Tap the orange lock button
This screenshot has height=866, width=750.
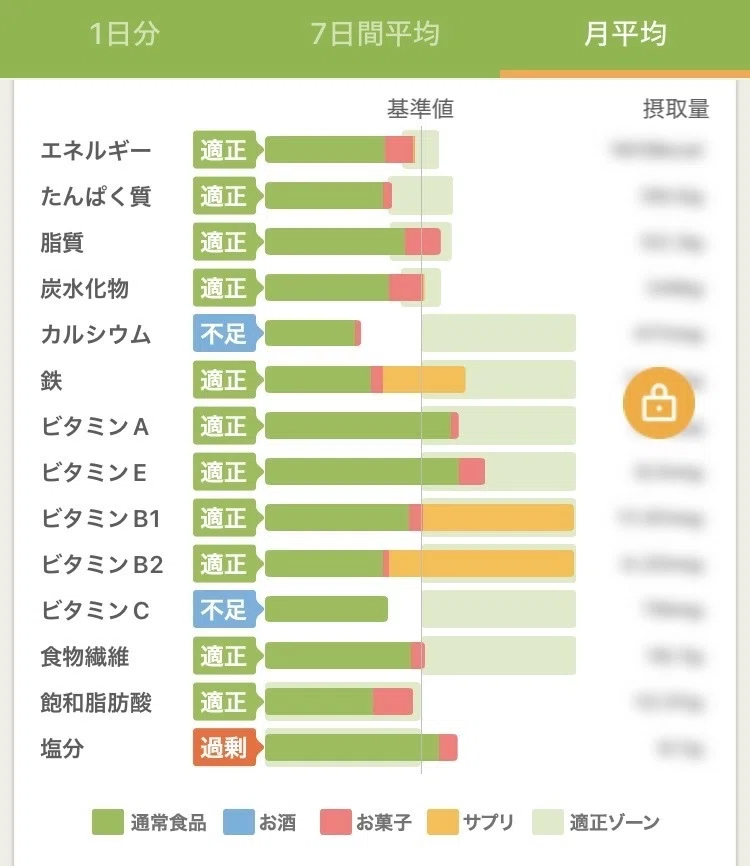pos(658,403)
